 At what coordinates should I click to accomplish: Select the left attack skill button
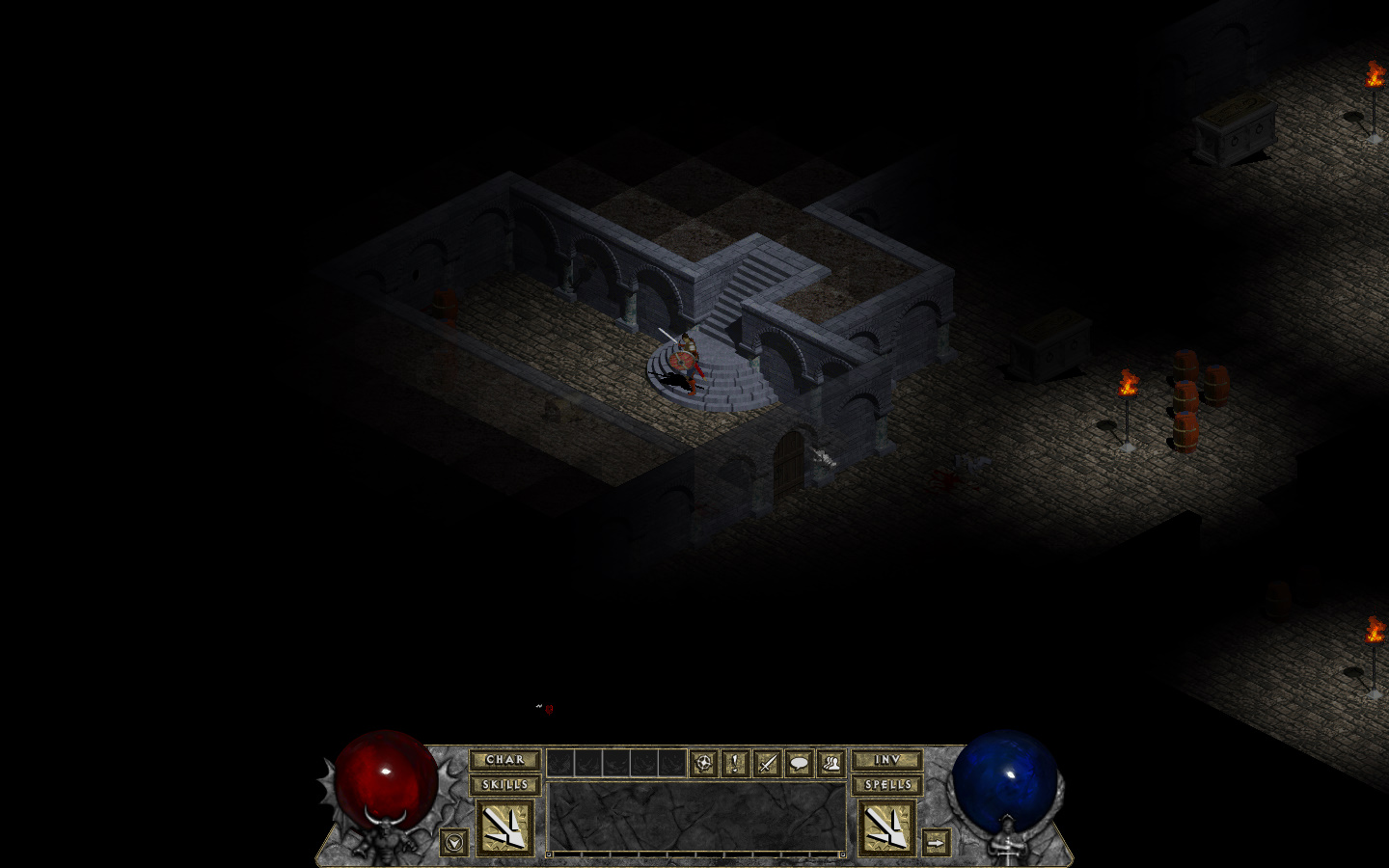tap(504, 827)
